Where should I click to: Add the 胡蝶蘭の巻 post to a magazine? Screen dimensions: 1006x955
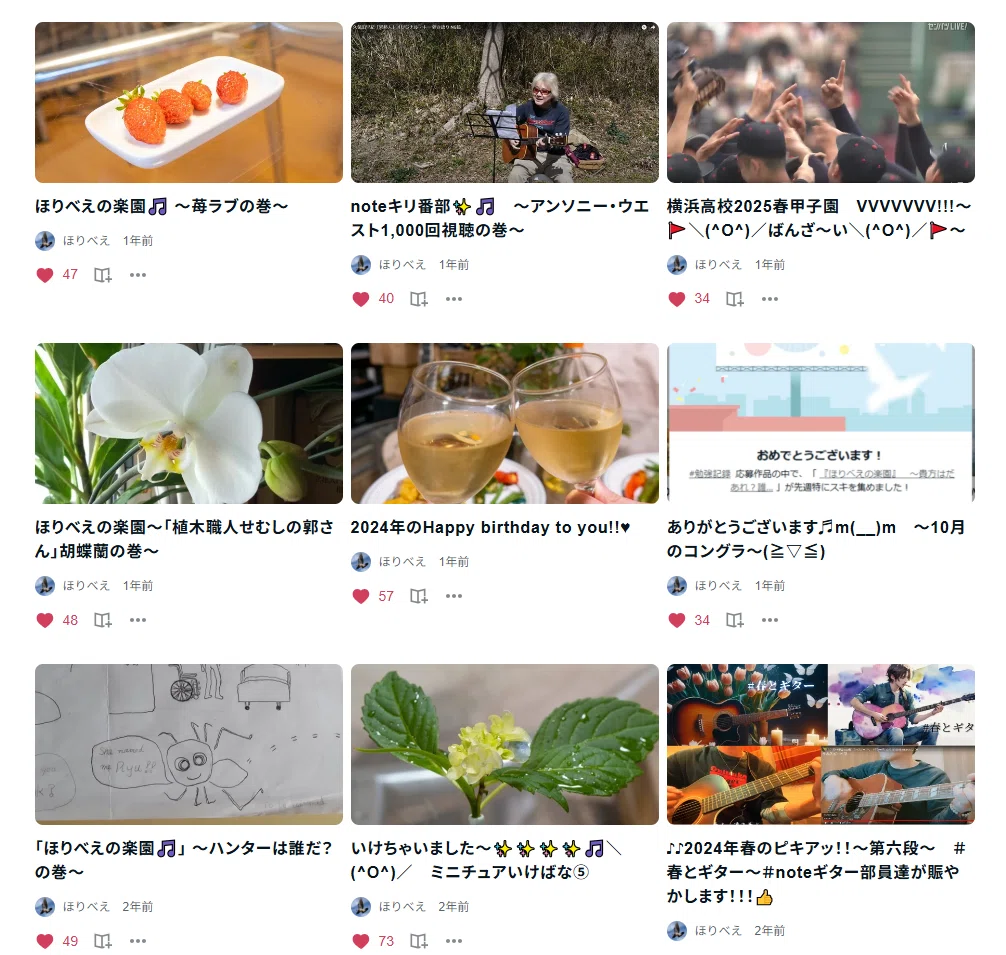click(103, 620)
